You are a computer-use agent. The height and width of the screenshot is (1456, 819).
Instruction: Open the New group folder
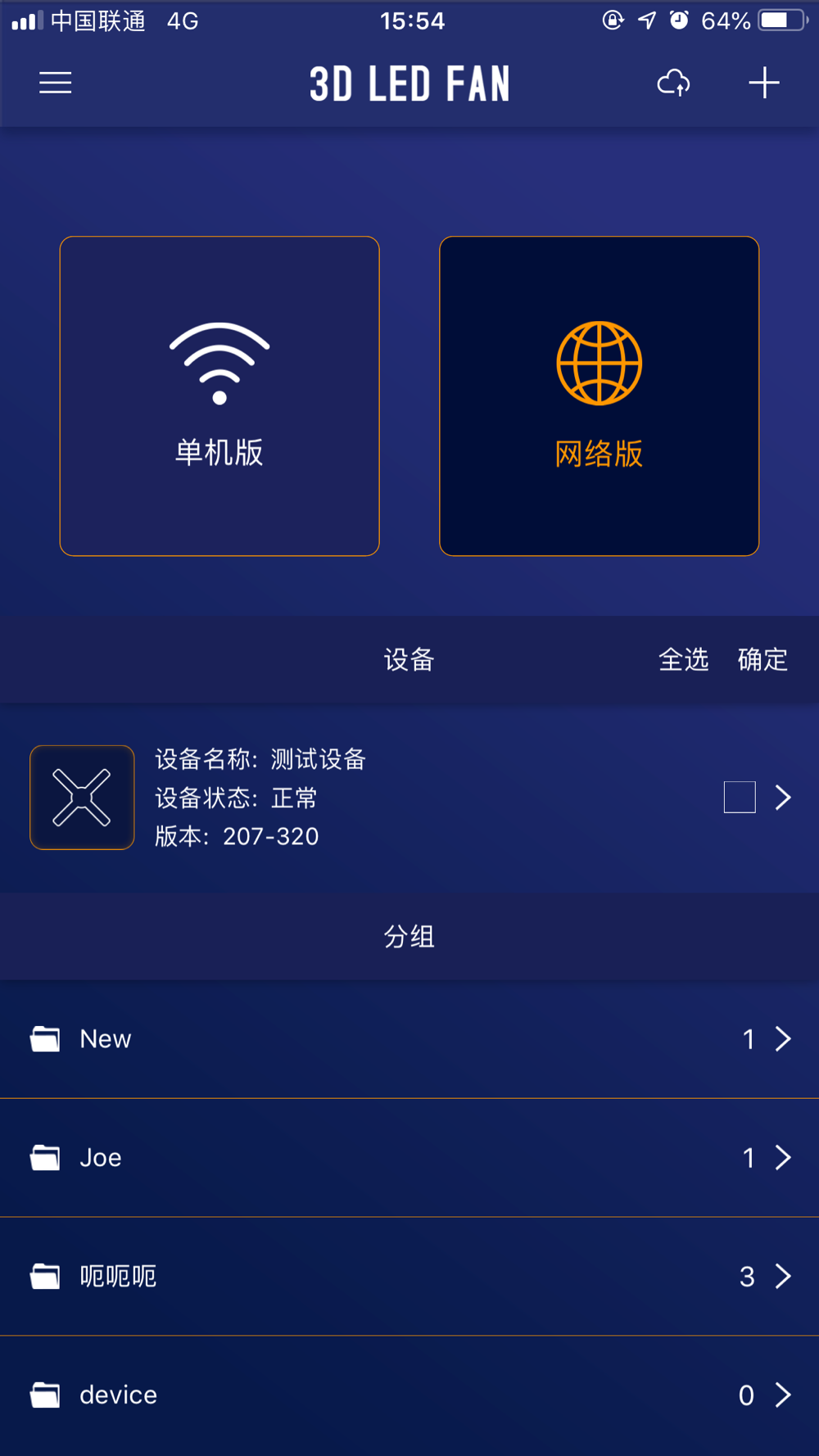[409, 1038]
